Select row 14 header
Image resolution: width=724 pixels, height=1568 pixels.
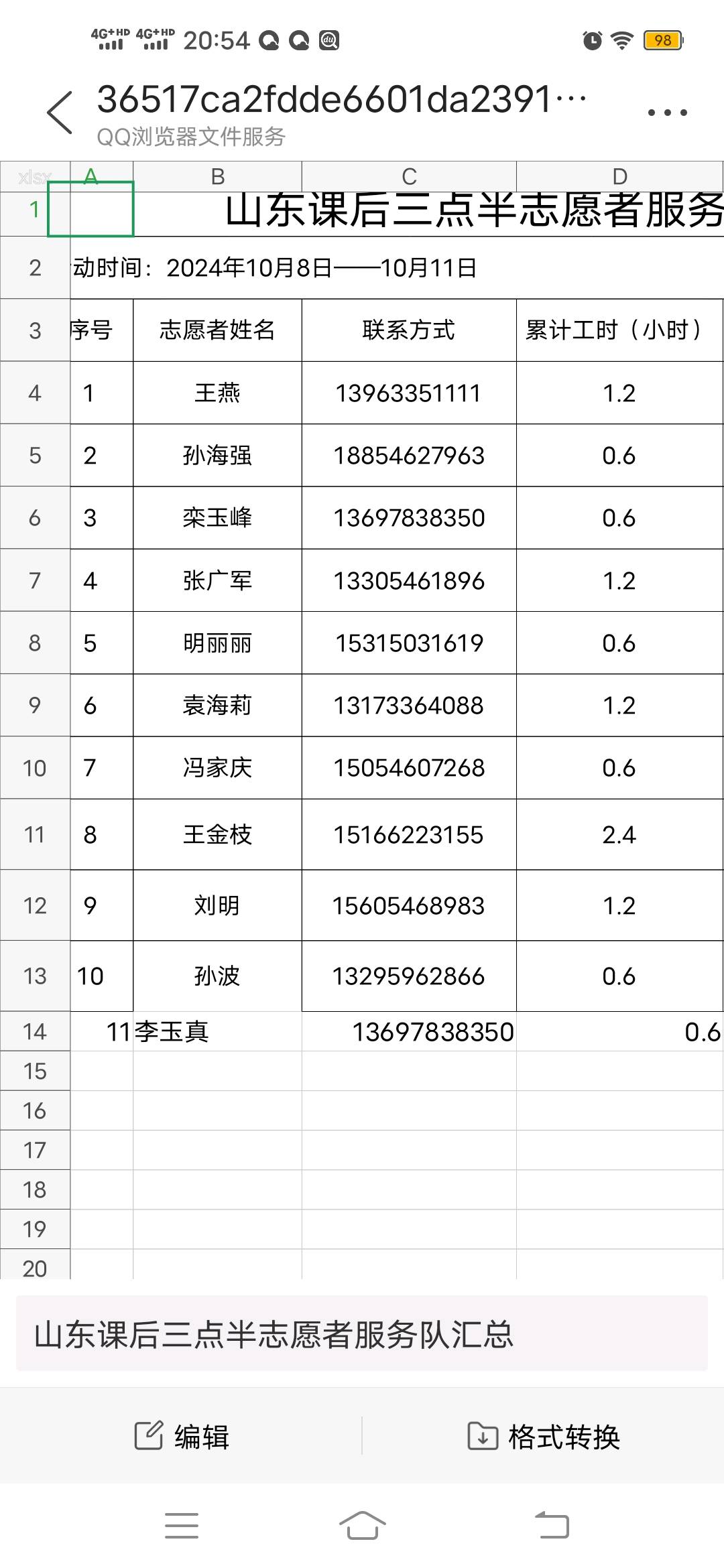tap(35, 1031)
